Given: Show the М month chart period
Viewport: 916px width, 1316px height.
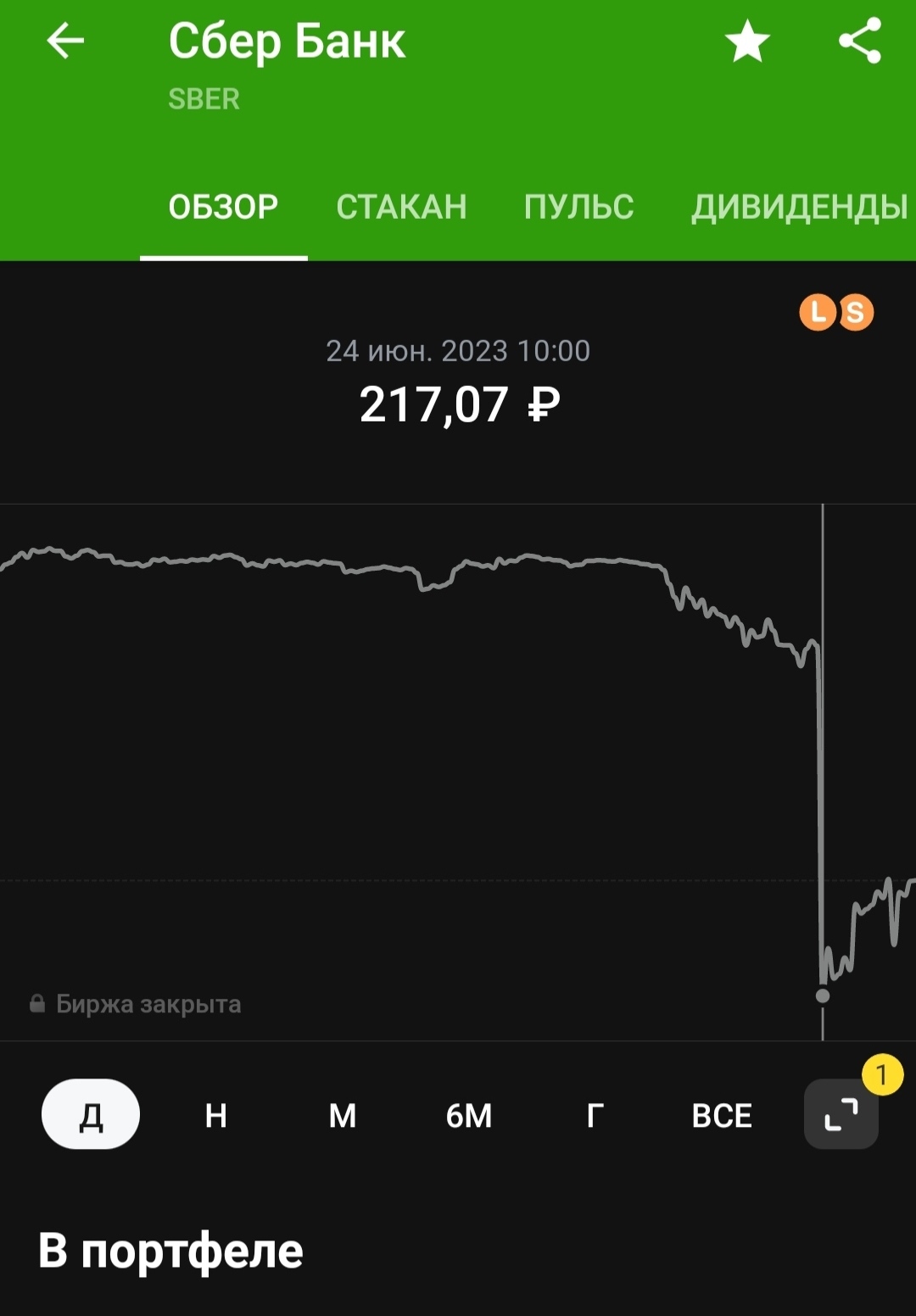Looking at the screenshot, I should 343,1116.
